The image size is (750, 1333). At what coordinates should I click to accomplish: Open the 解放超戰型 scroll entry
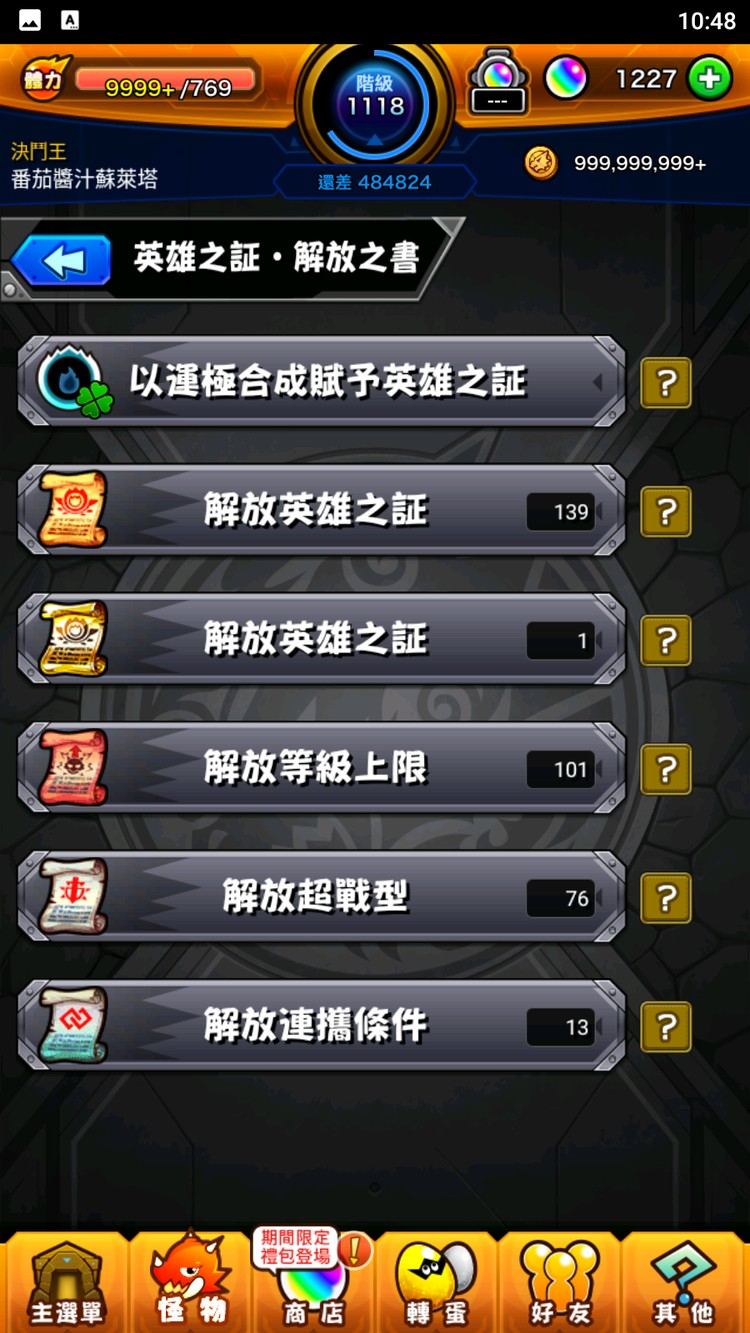(320, 897)
